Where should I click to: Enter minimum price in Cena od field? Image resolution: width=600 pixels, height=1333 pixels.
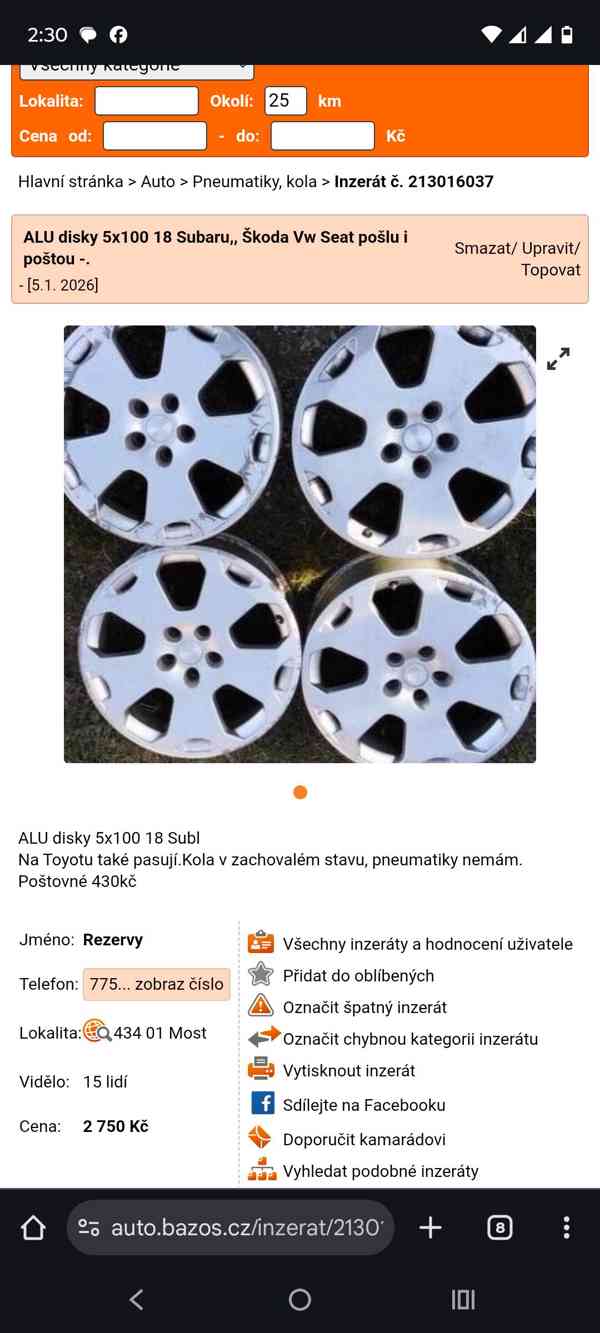(x=154, y=136)
